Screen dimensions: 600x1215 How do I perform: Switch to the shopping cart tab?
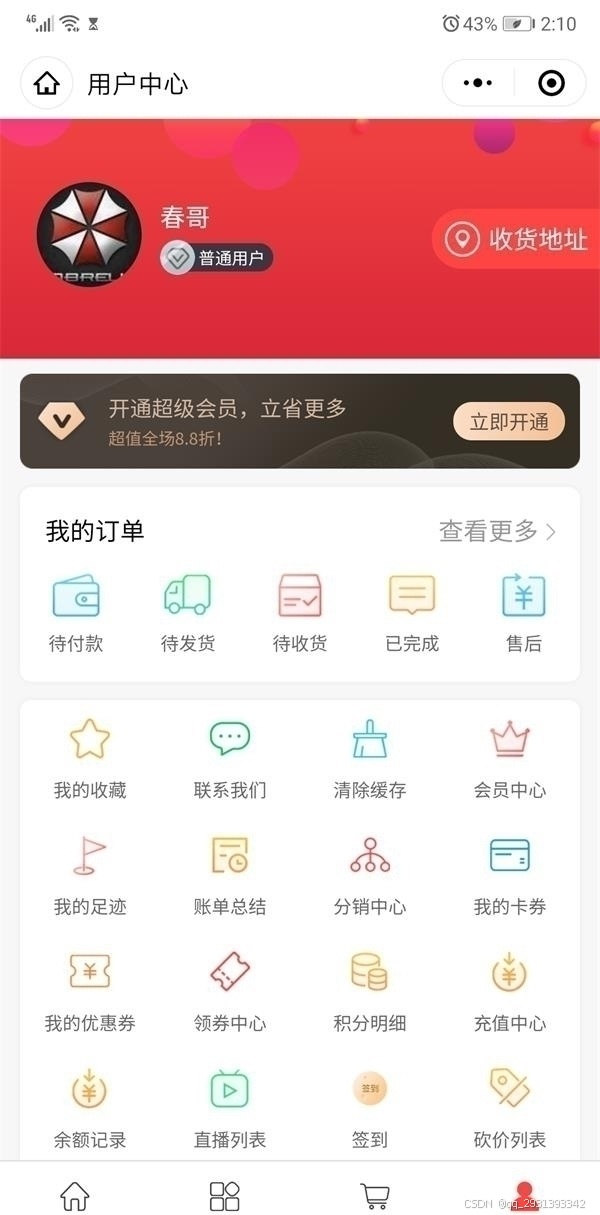coord(375,1194)
